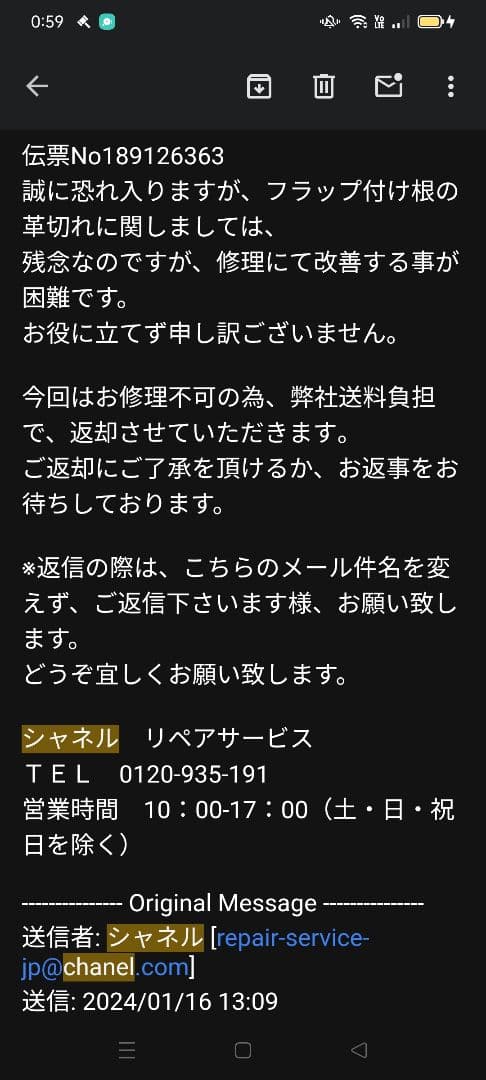The width and height of the screenshot is (486, 1080).
Task: Tap the system back triangle button
Action: tap(359, 1050)
